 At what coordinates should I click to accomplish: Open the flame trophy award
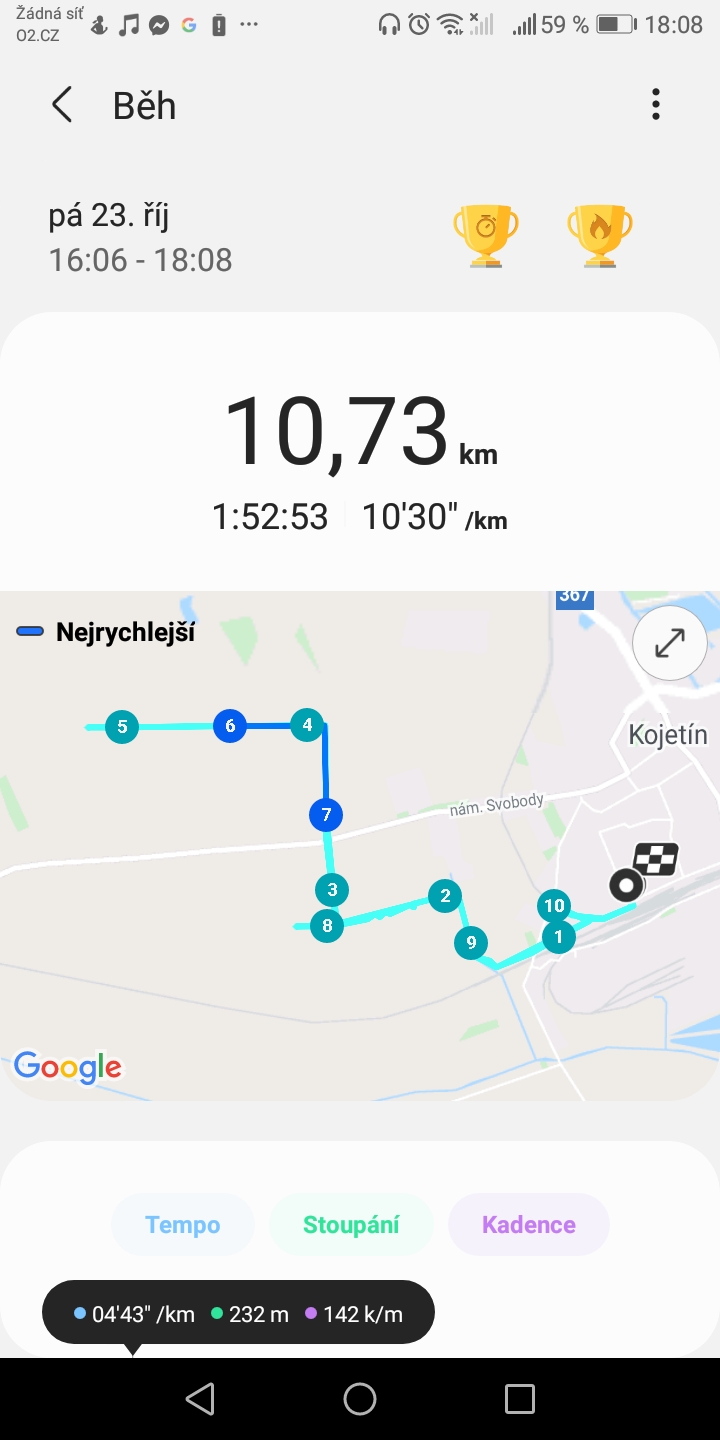(600, 236)
